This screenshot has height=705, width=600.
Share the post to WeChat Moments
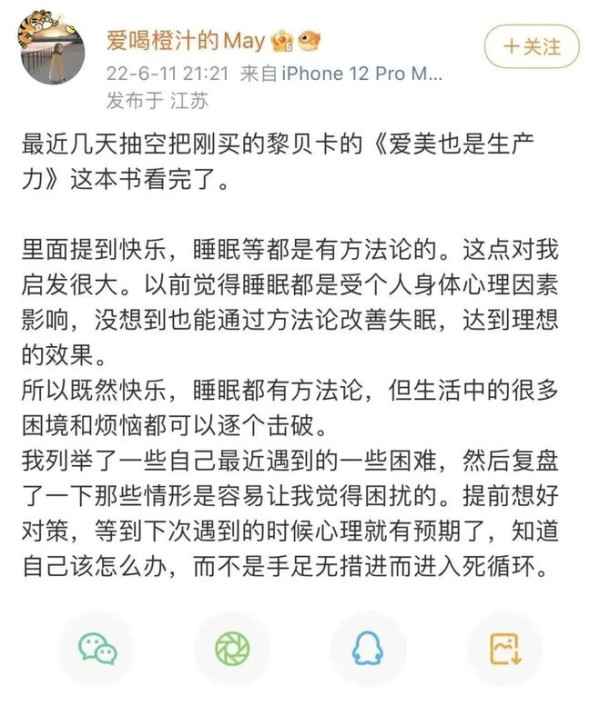pos(232,648)
